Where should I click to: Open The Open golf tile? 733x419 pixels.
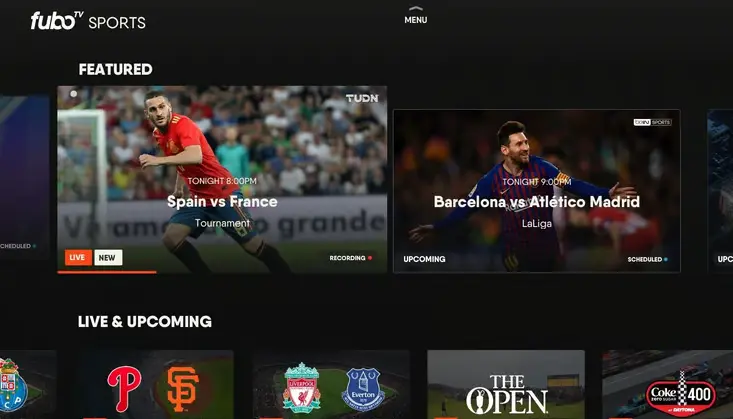coord(506,386)
